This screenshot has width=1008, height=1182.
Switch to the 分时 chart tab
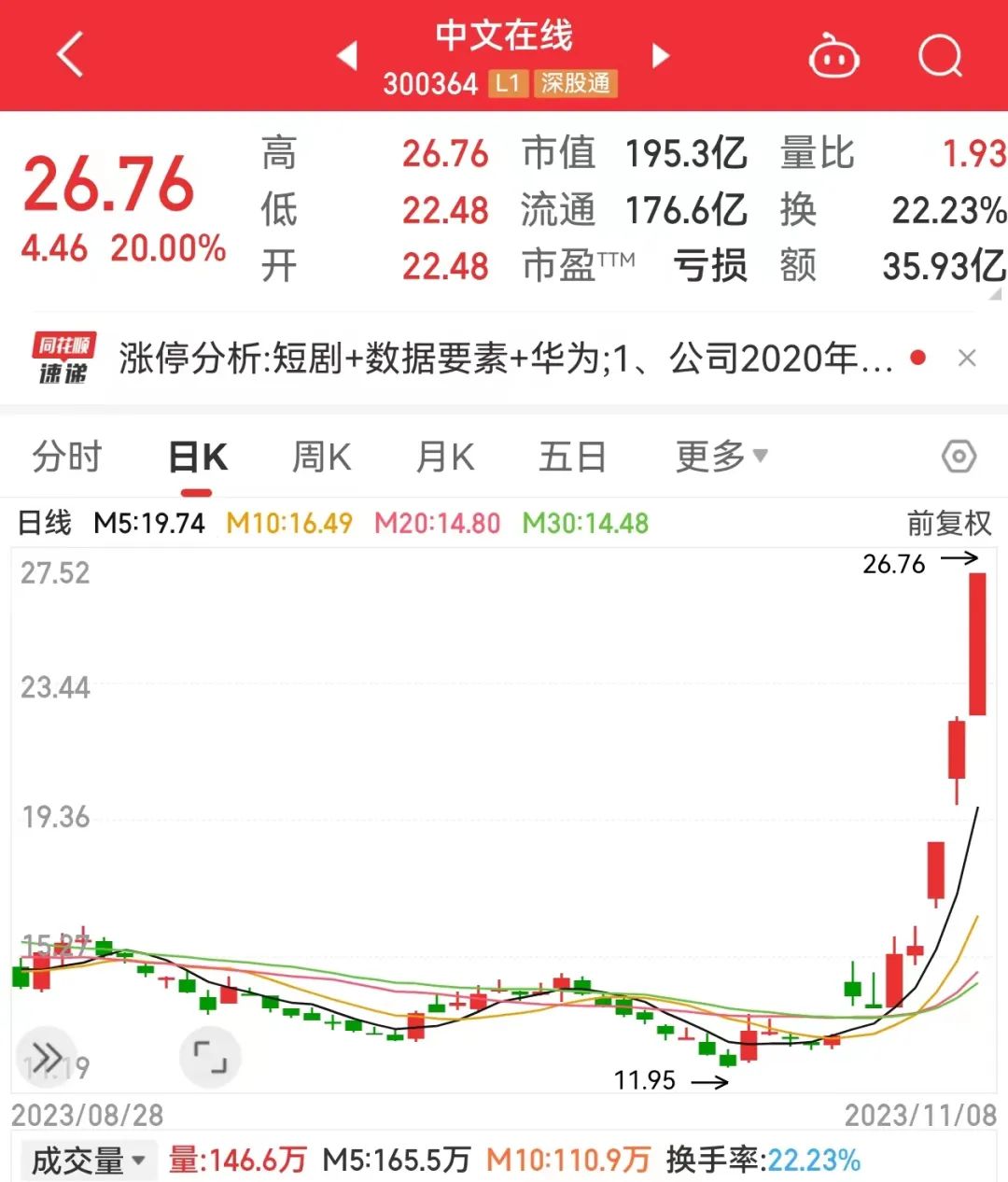(x=67, y=457)
